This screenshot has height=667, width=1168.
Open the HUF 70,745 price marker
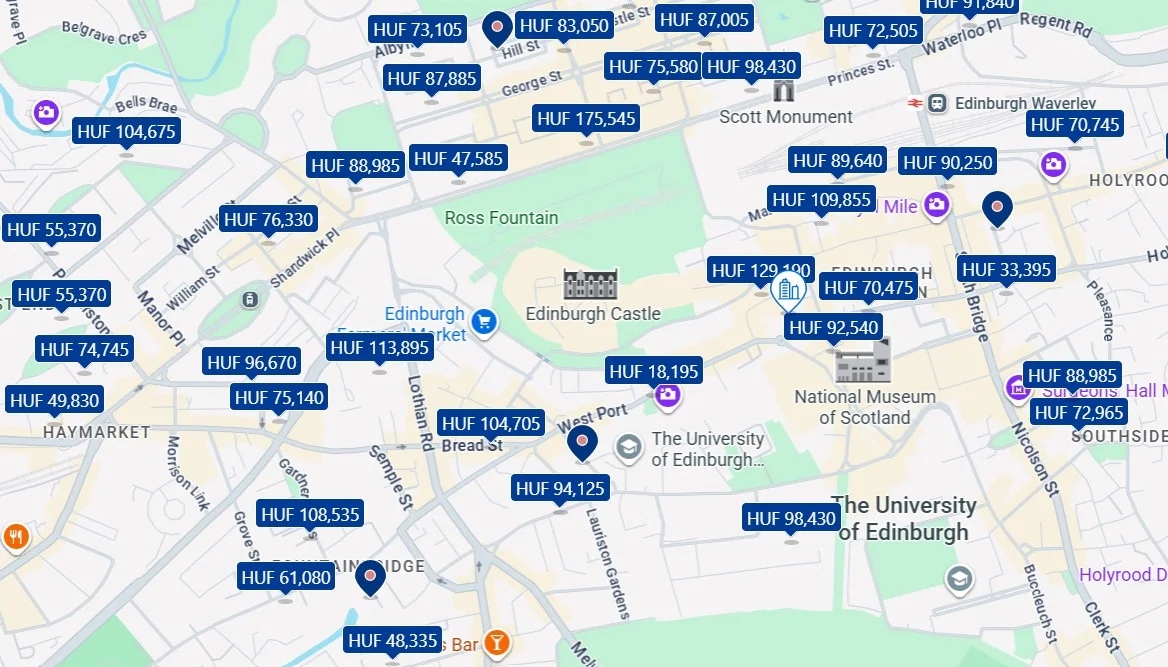tap(1075, 125)
